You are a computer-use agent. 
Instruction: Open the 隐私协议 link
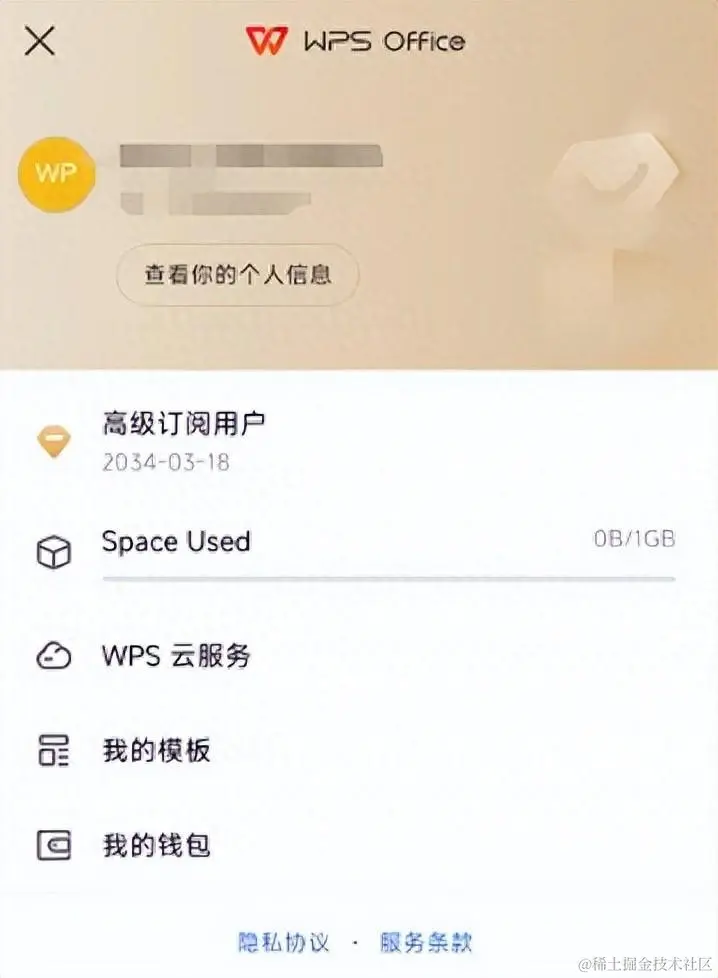(284, 942)
